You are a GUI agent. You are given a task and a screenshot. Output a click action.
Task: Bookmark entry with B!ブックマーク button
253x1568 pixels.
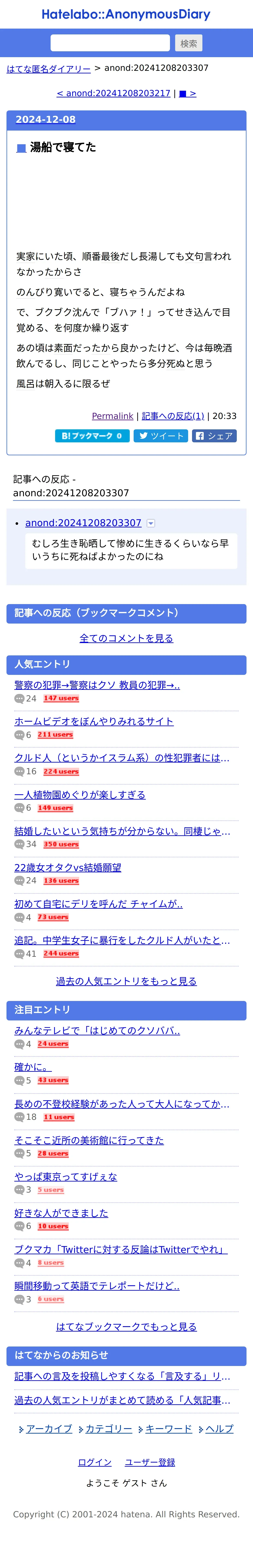[x=92, y=436]
